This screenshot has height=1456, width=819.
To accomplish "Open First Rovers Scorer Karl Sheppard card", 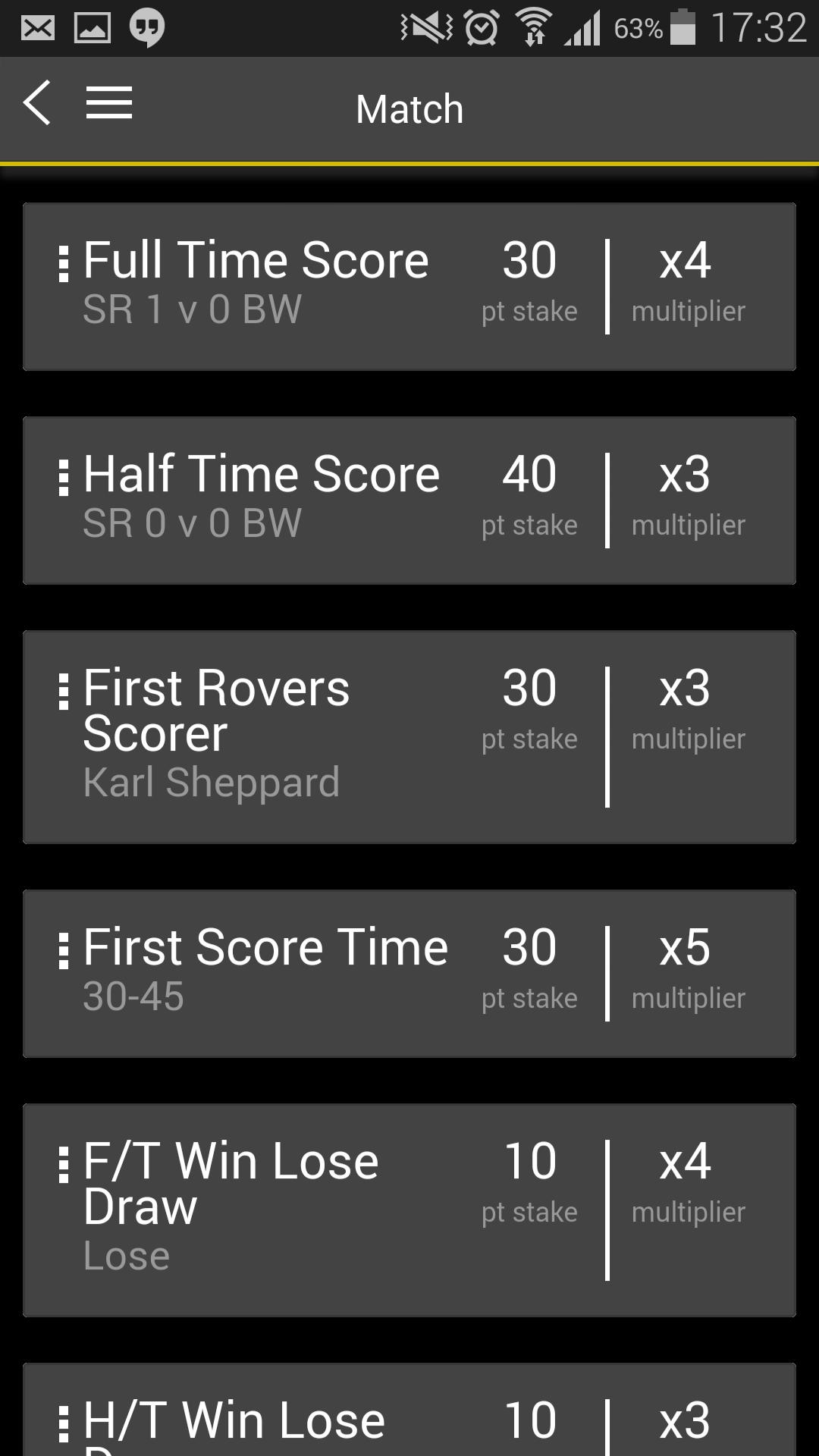I will pyautogui.click(x=409, y=737).
